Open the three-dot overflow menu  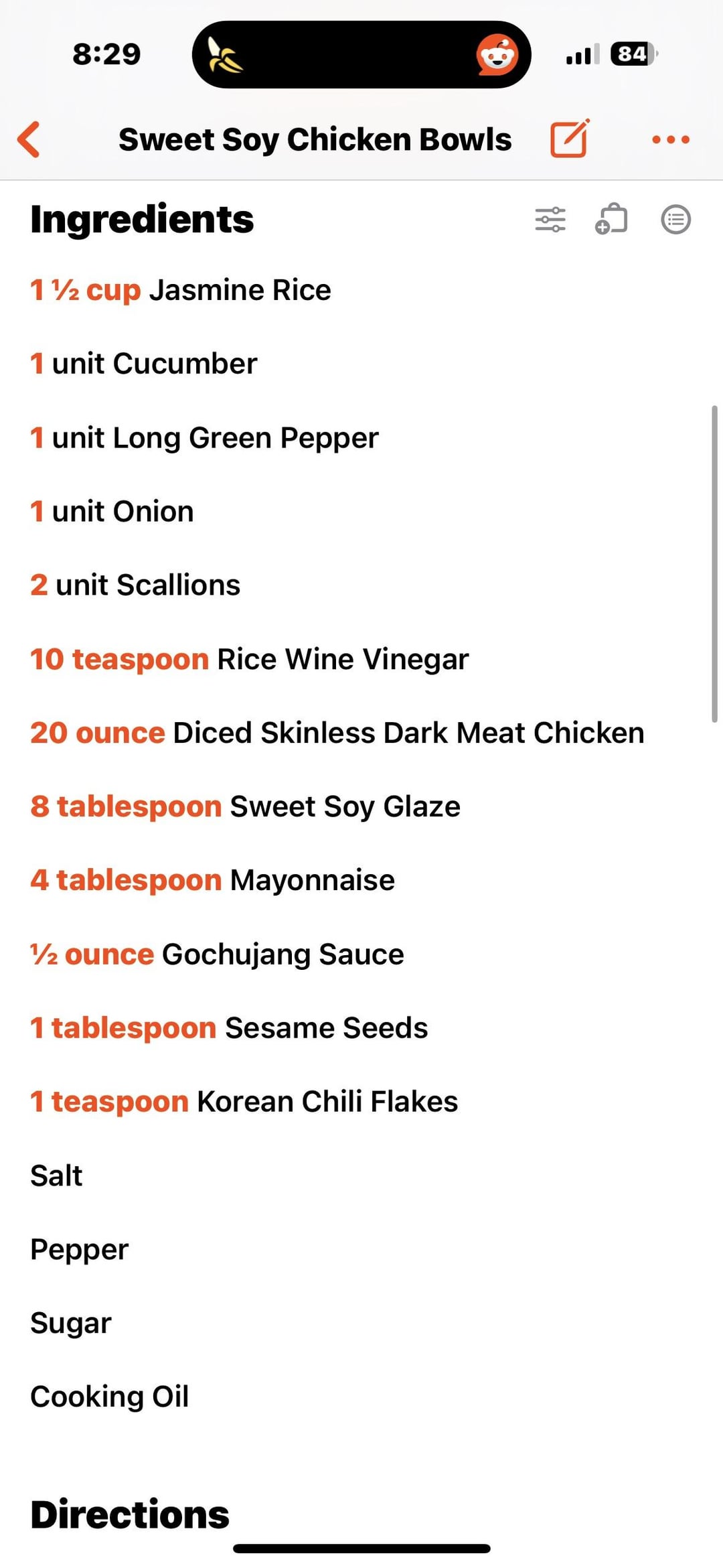pyautogui.click(x=670, y=139)
